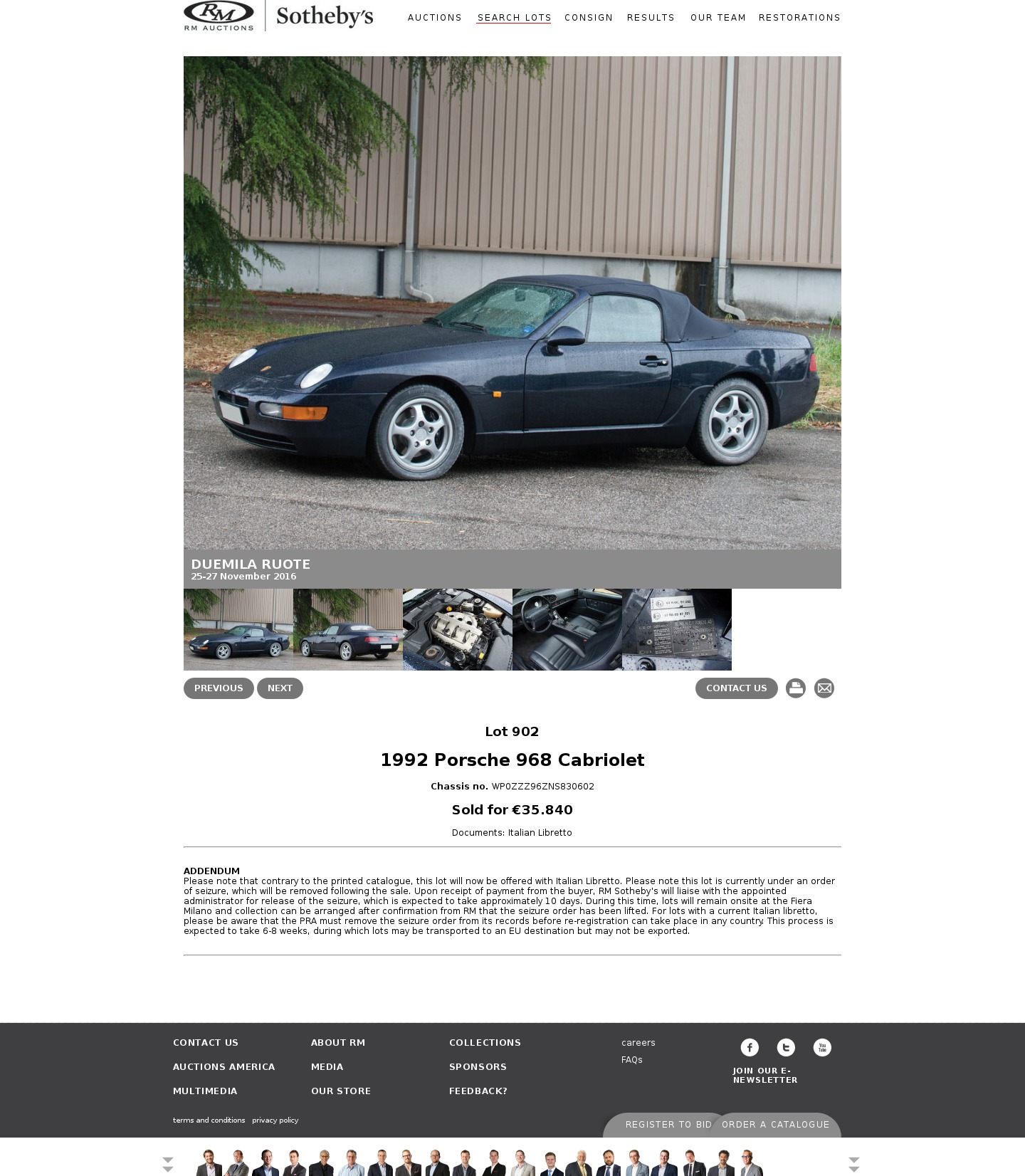View the interior photo thumbnail

[567, 629]
